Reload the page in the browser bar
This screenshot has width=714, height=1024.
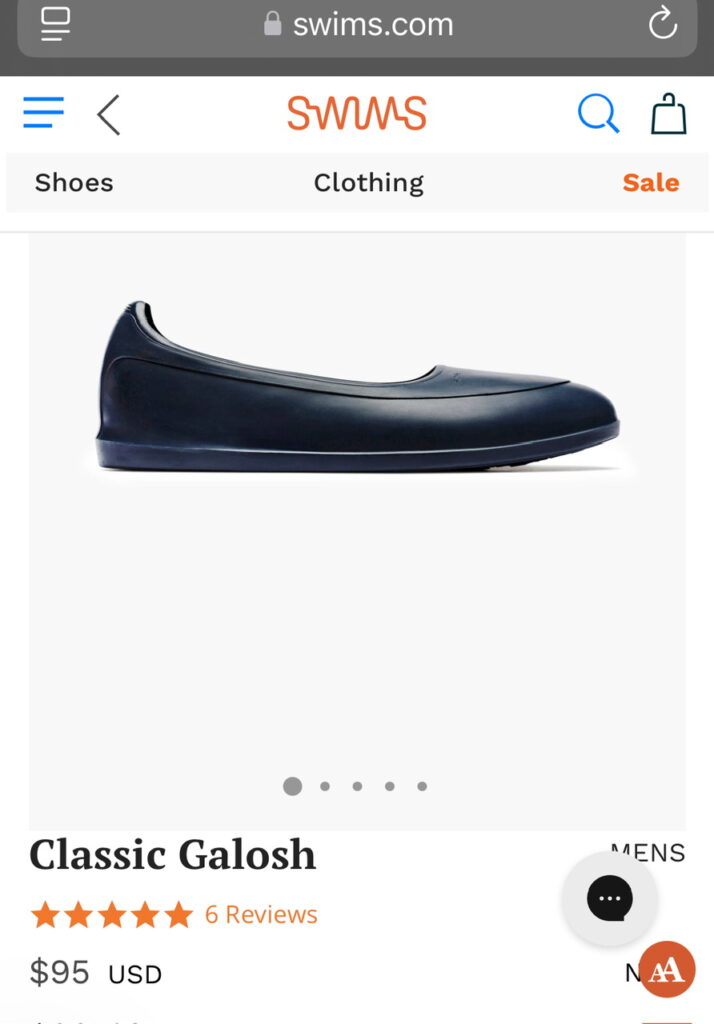663,24
